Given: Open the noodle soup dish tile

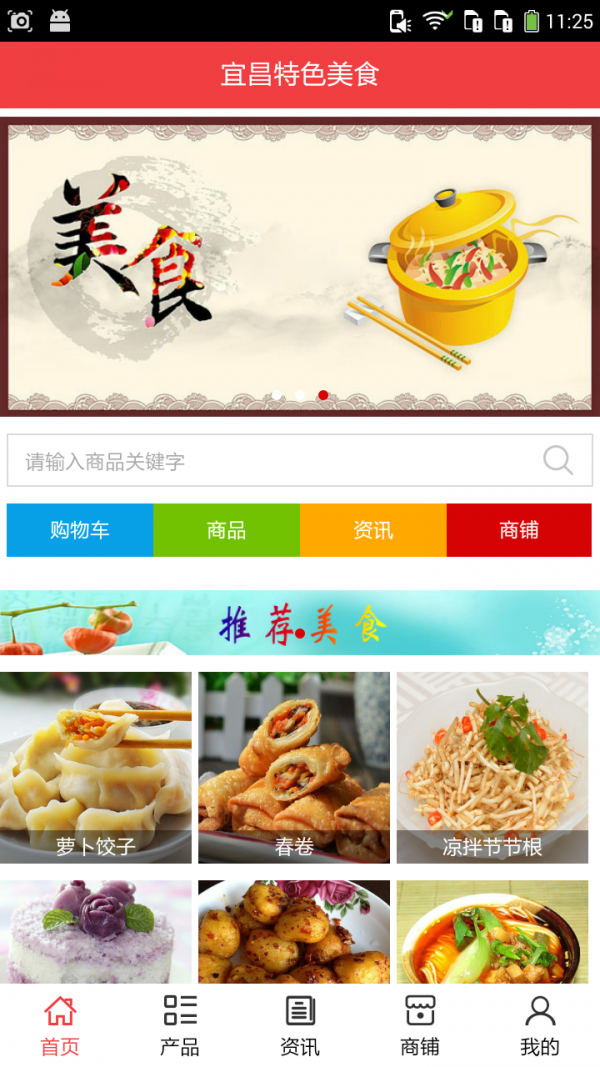Looking at the screenshot, I should (x=492, y=930).
